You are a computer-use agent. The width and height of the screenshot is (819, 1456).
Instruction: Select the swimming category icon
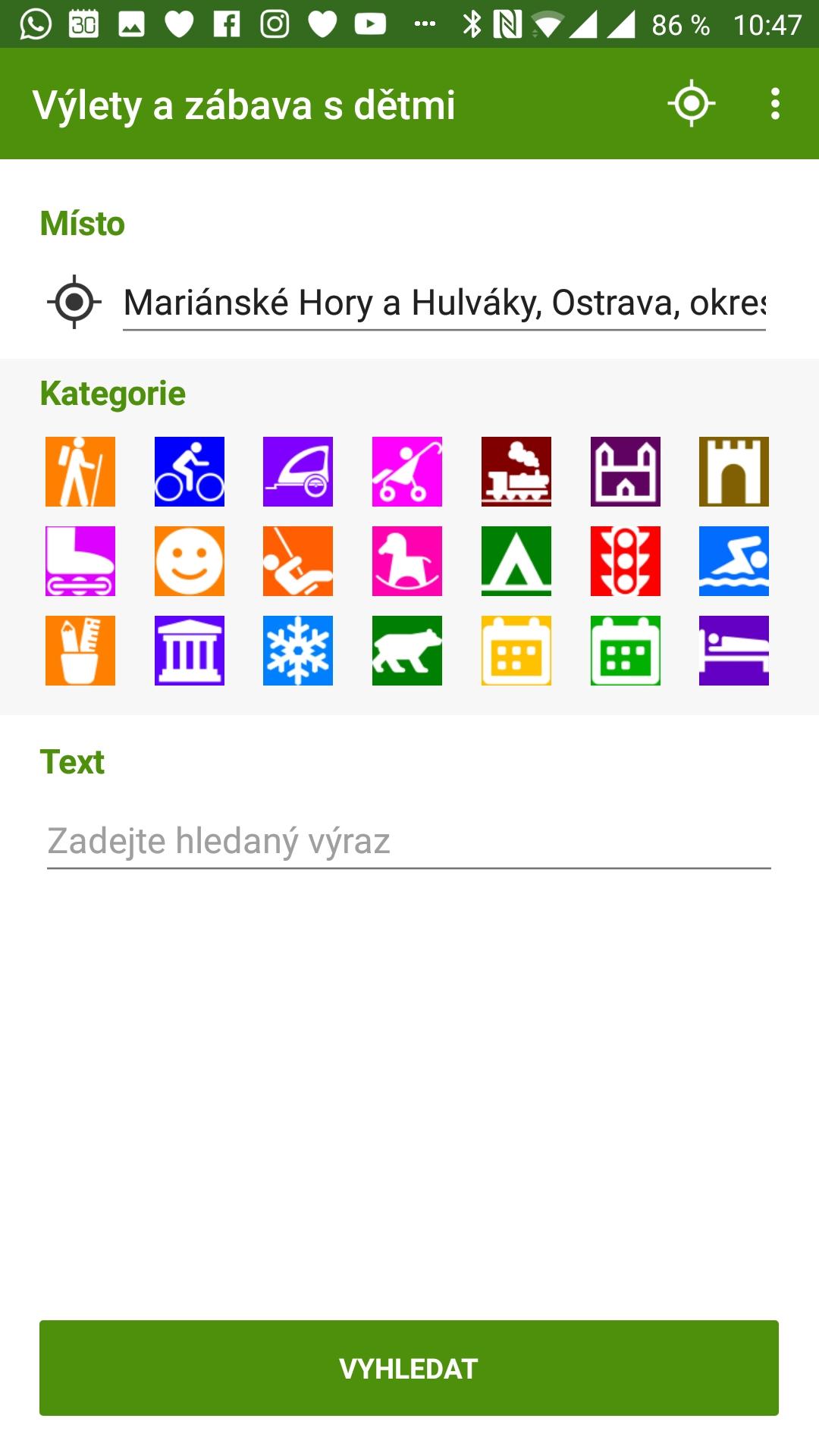point(734,561)
